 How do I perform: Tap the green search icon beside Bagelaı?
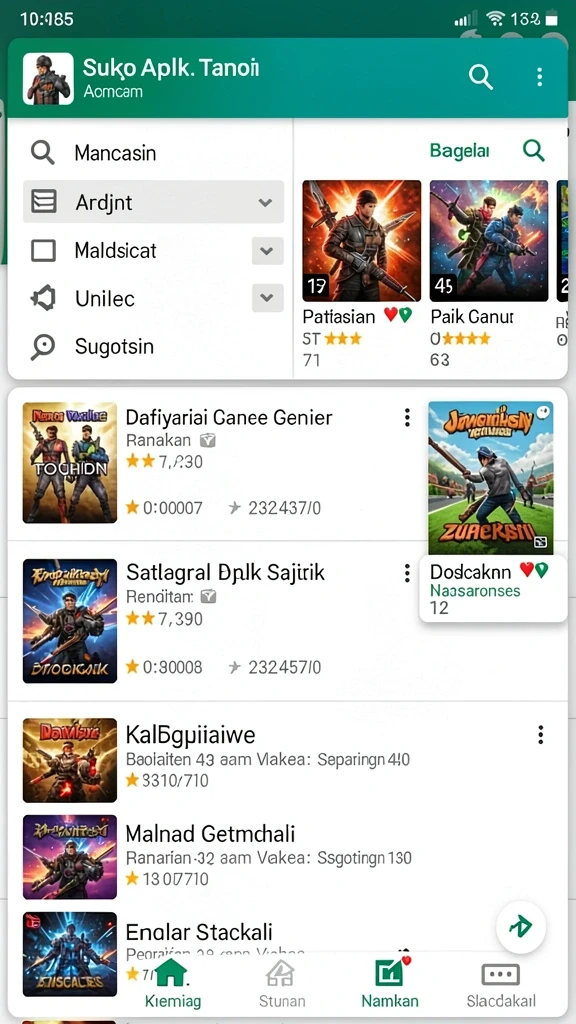(534, 151)
